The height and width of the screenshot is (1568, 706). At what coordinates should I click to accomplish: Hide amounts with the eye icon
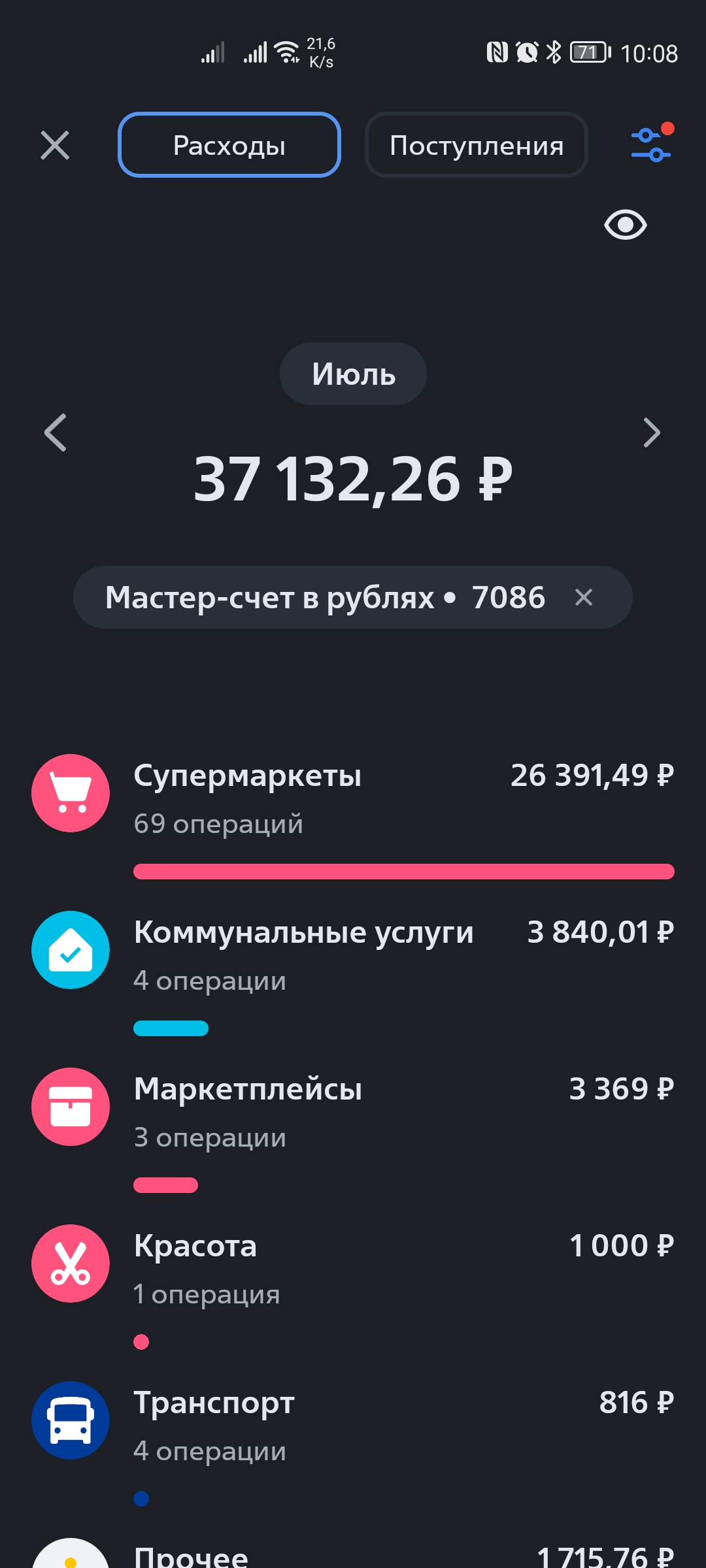[x=625, y=225]
